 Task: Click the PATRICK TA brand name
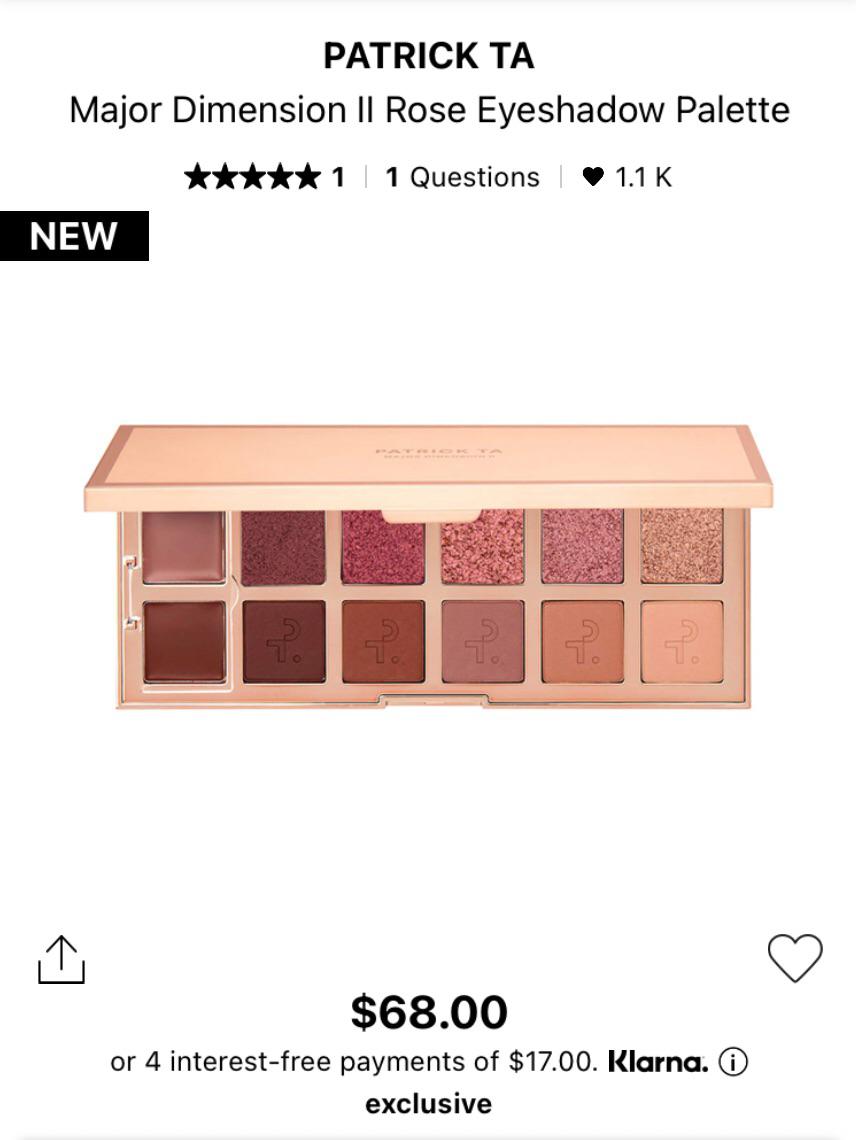[x=428, y=57]
